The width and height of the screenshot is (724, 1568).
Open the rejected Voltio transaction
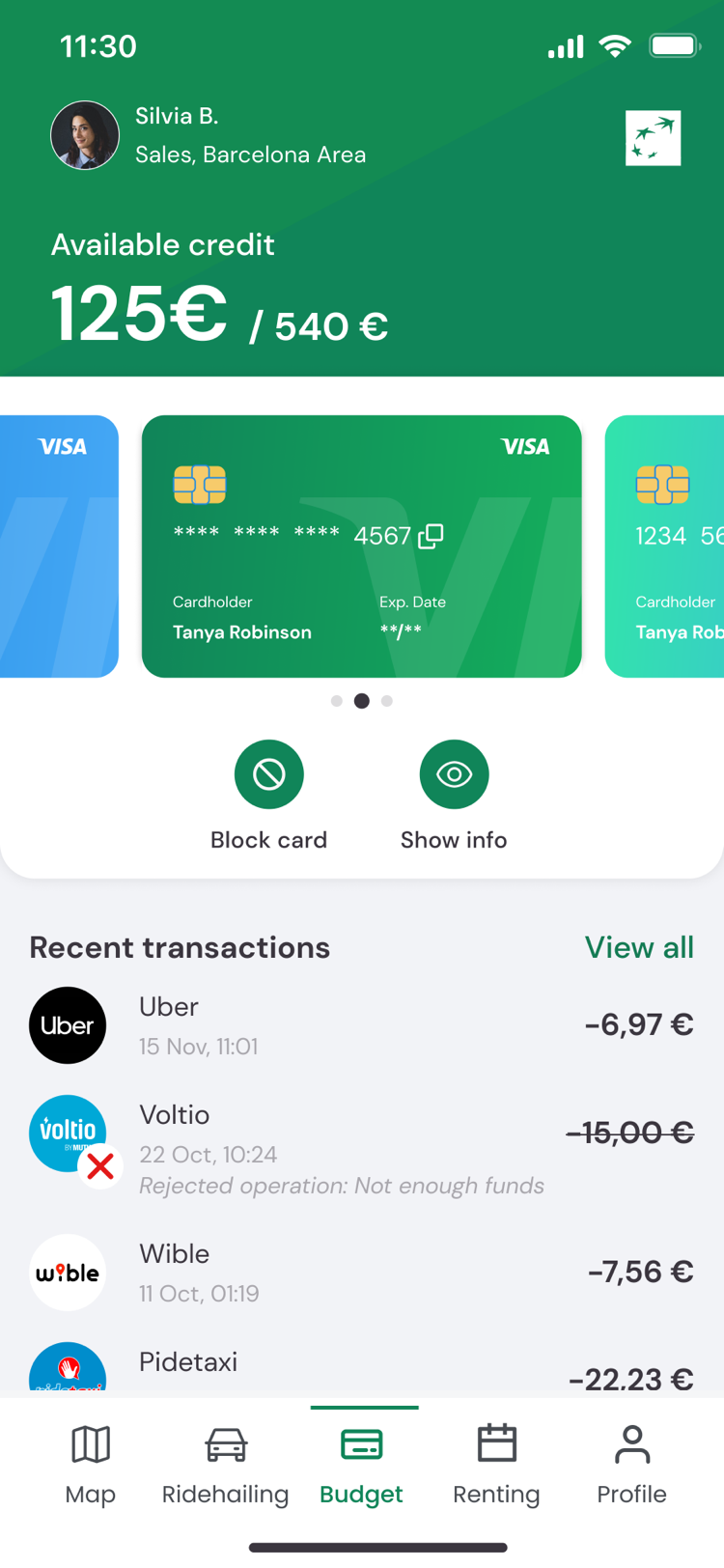(x=362, y=1149)
